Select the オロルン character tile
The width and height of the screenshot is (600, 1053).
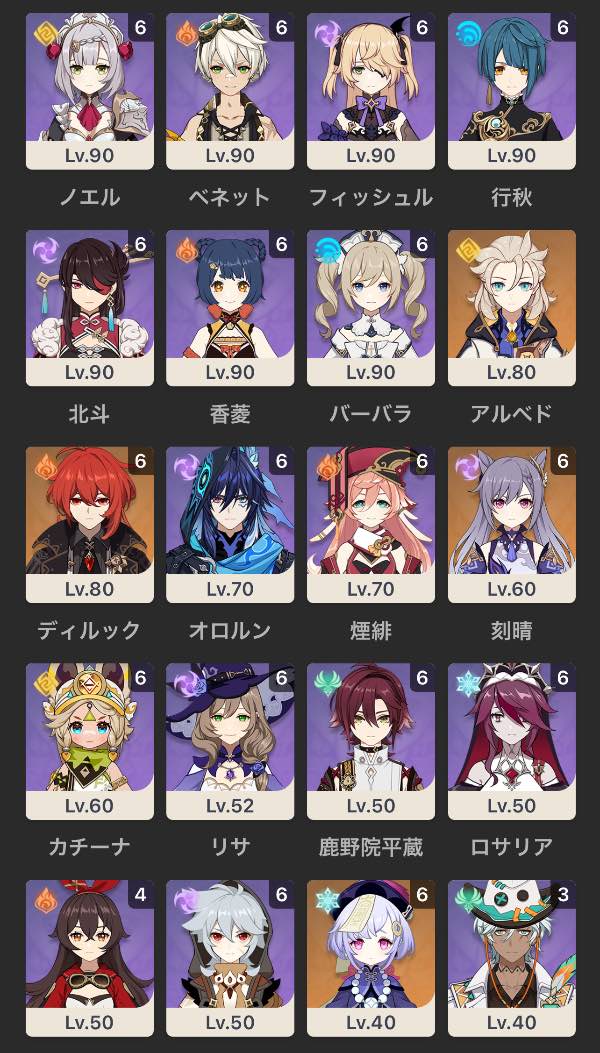[x=230, y=524]
